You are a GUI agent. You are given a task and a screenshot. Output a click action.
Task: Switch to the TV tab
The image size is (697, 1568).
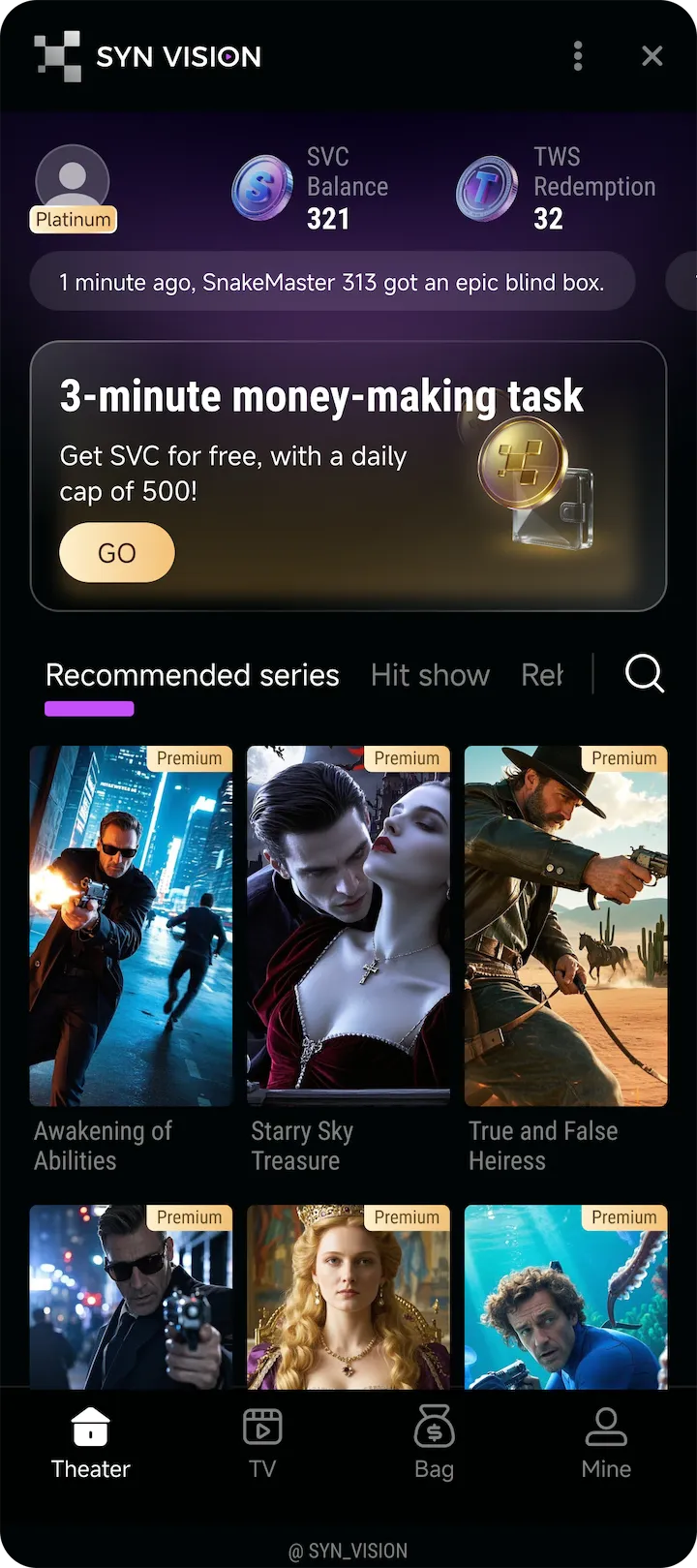pyautogui.click(x=262, y=1443)
